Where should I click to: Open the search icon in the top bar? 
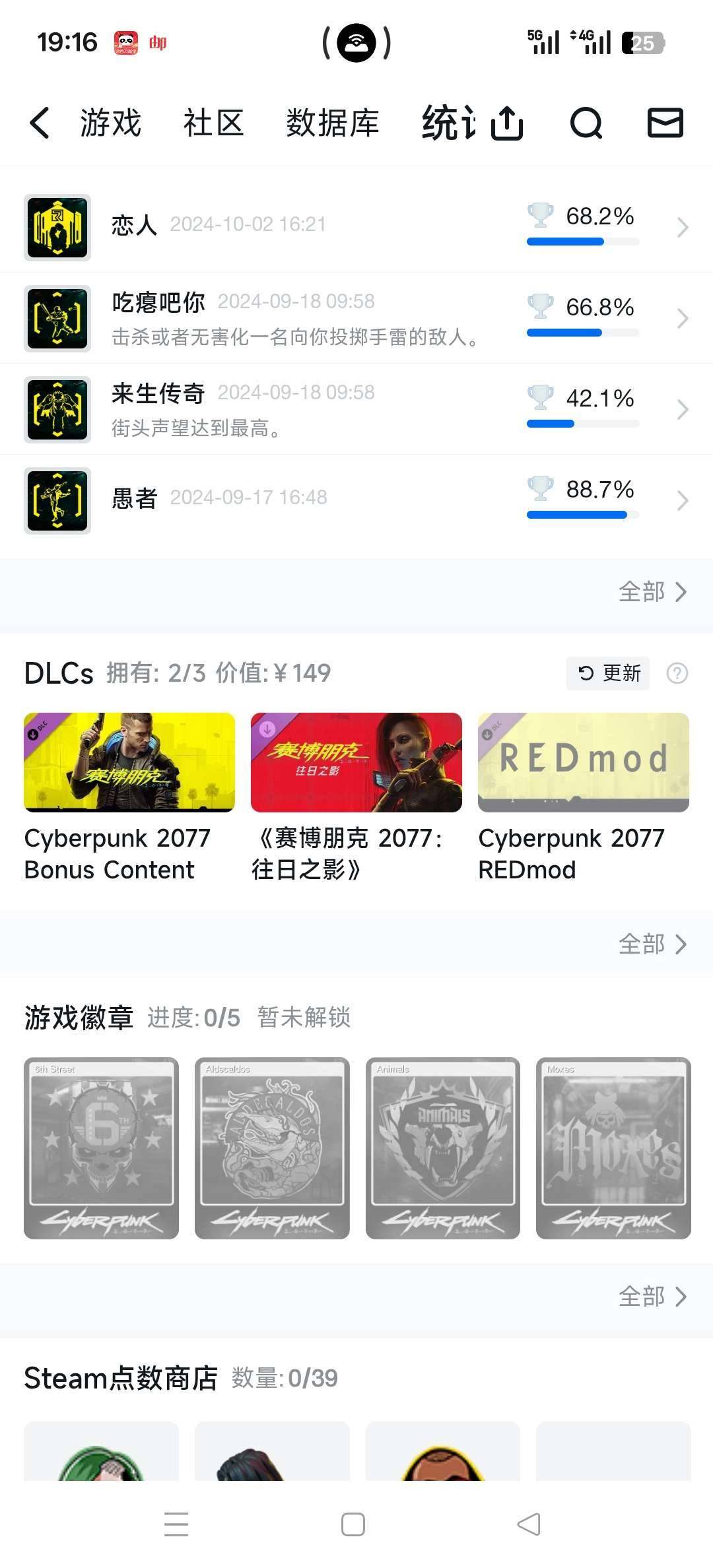coord(586,124)
